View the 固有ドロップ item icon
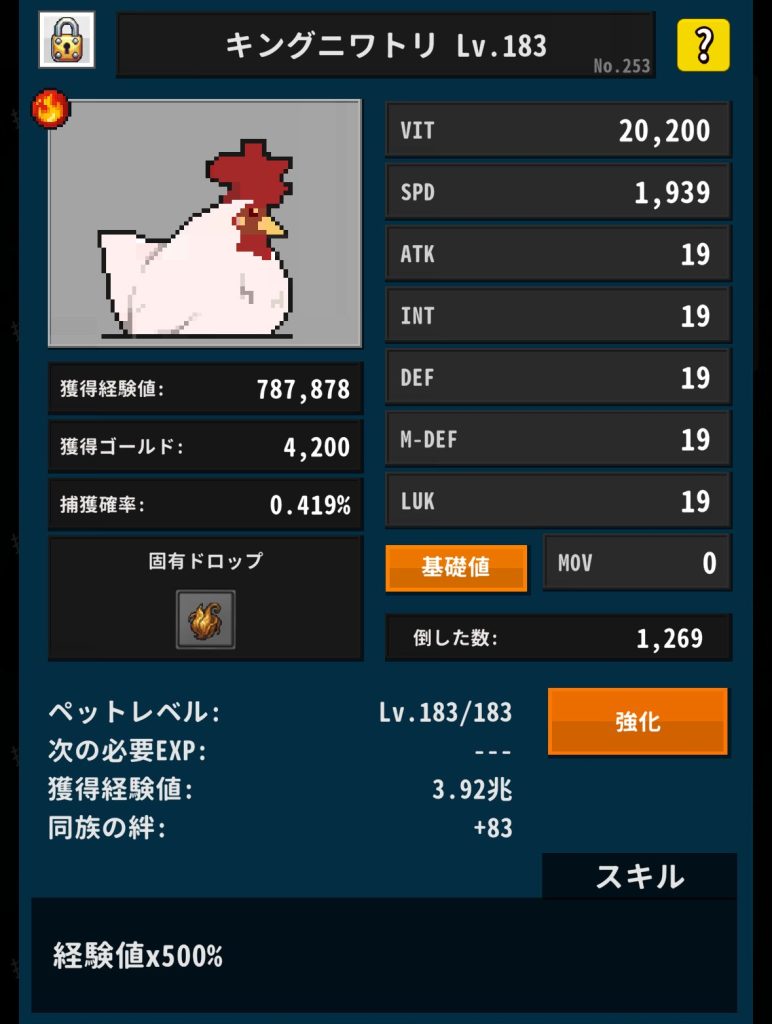Viewport: 772px width, 1024px height. 206,620
